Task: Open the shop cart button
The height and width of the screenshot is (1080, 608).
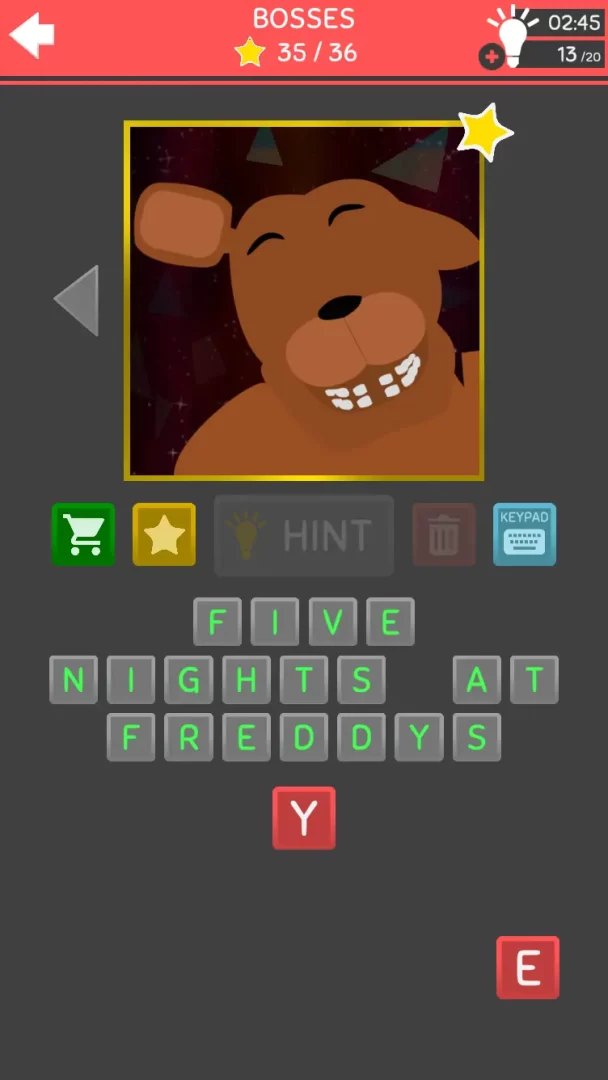Action: pos(84,535)
